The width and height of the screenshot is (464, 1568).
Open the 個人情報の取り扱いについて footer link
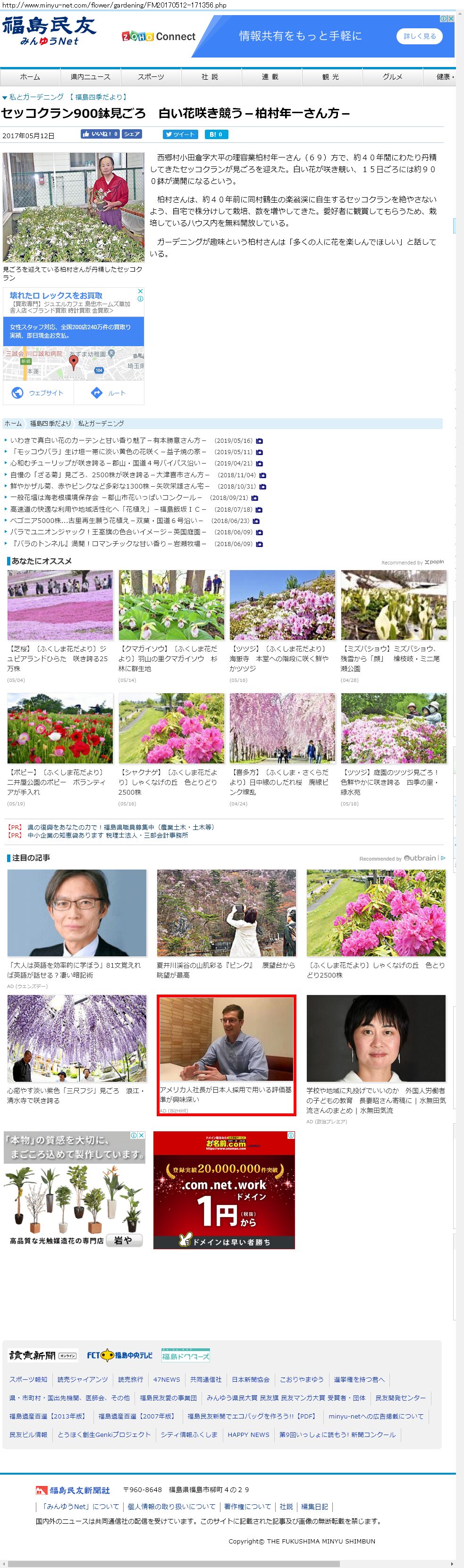pyautogui.click(x=171, y=1507)
